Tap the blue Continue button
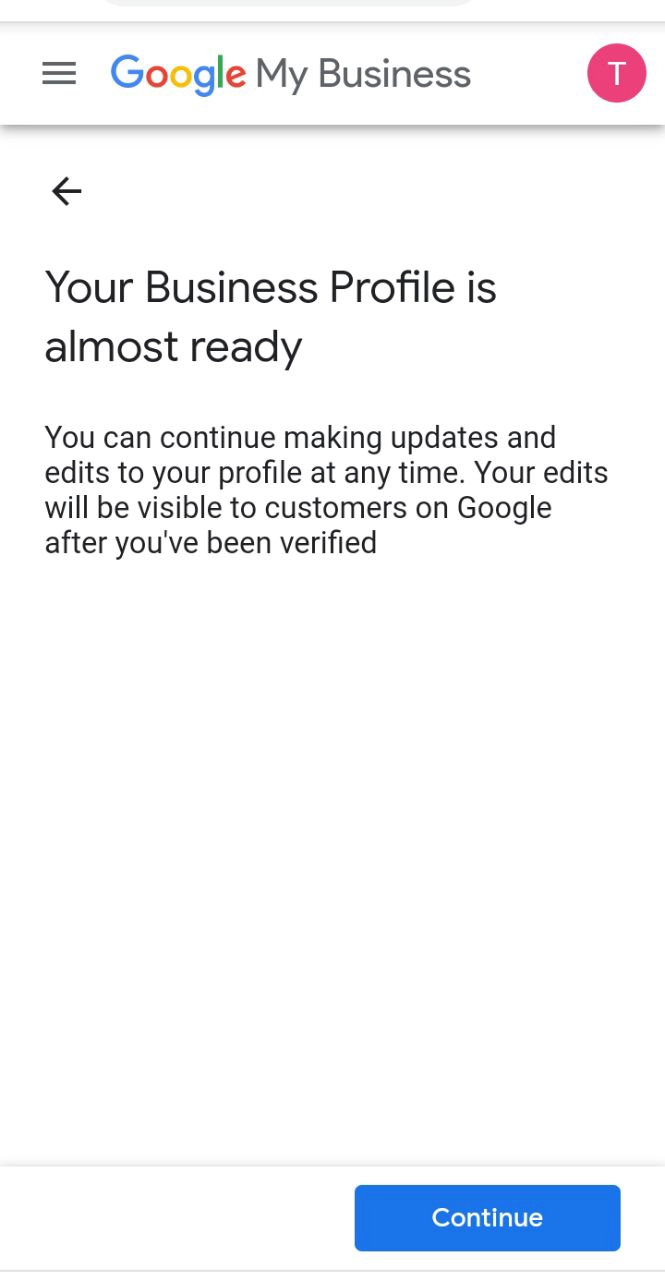The height and width of the screenshot is (1280, 665). [x=487, y=1217]
